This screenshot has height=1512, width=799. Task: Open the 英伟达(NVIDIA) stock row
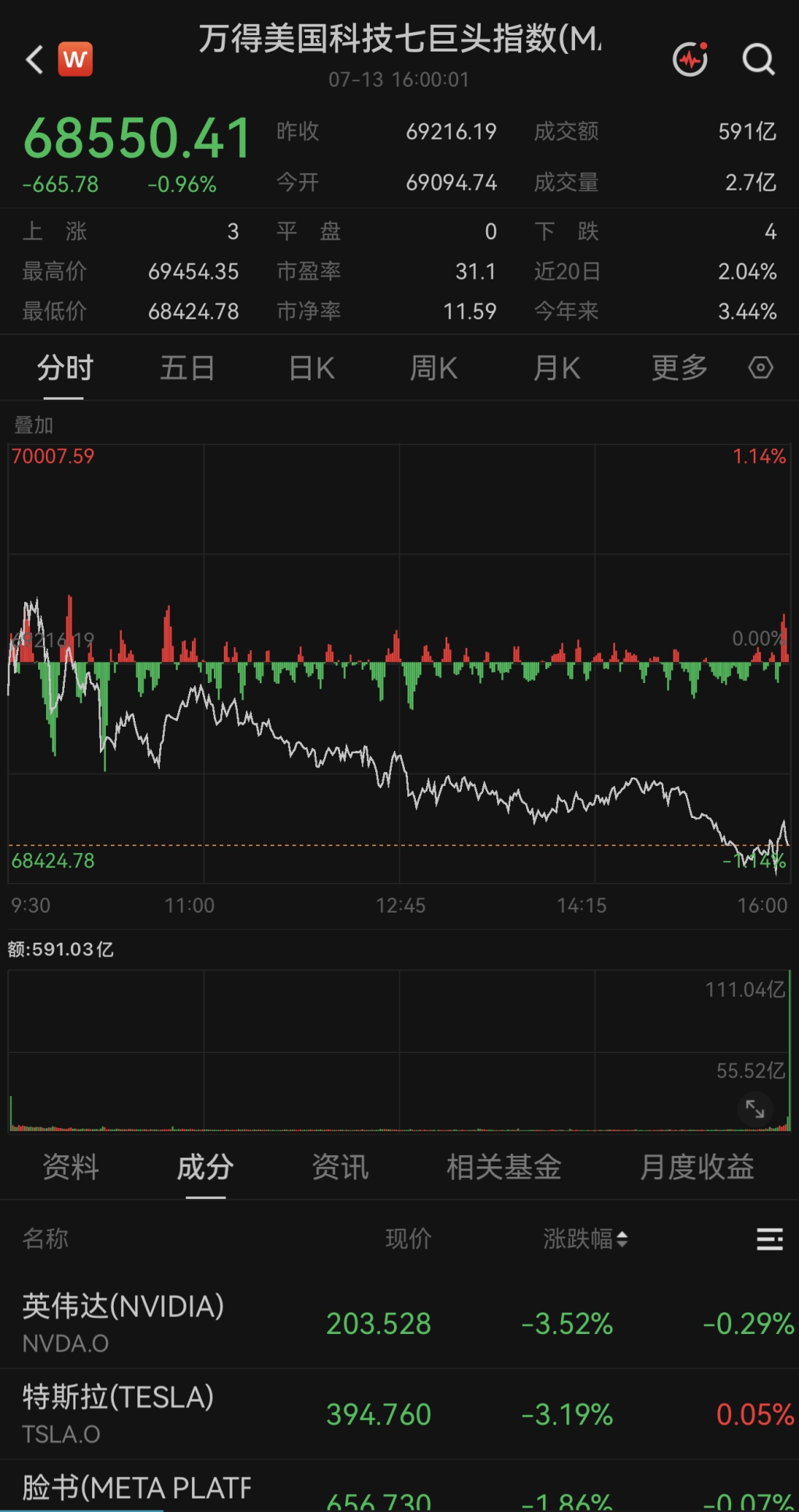399,1323
